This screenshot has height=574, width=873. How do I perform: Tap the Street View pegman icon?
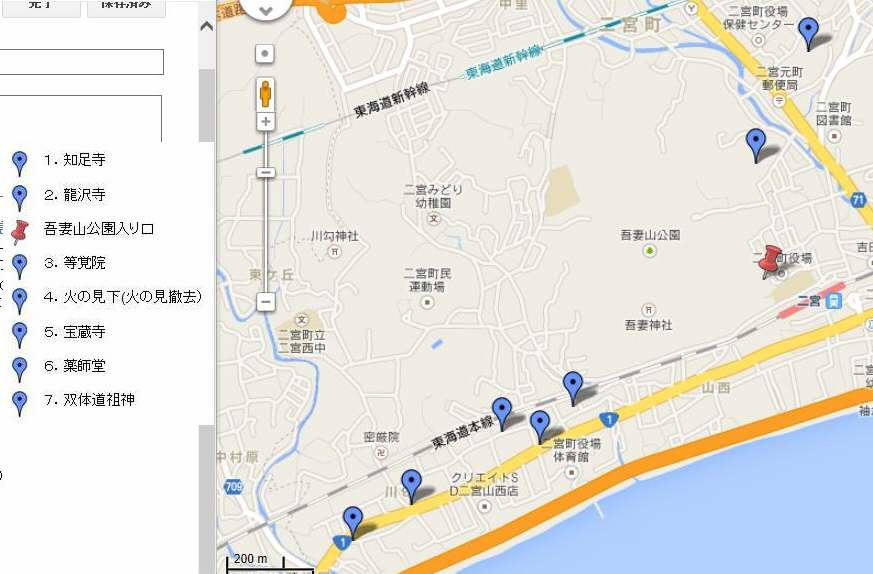tap(265, 94)
